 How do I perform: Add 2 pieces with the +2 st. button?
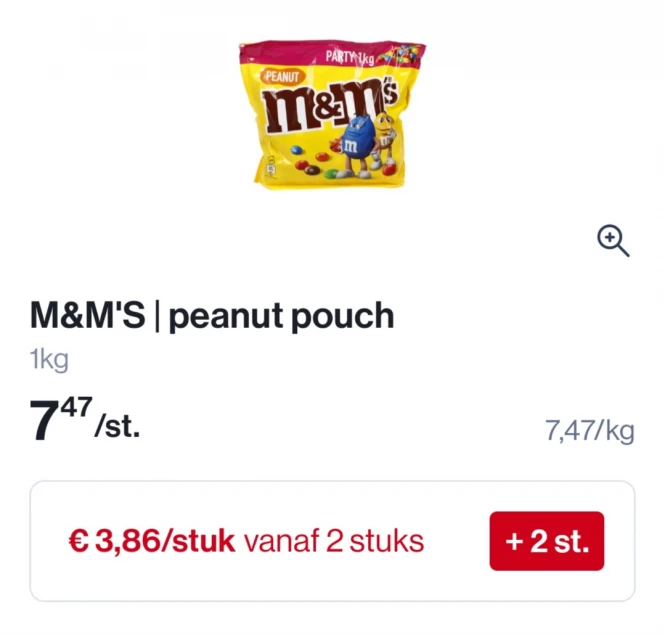(x=546, y=541)
